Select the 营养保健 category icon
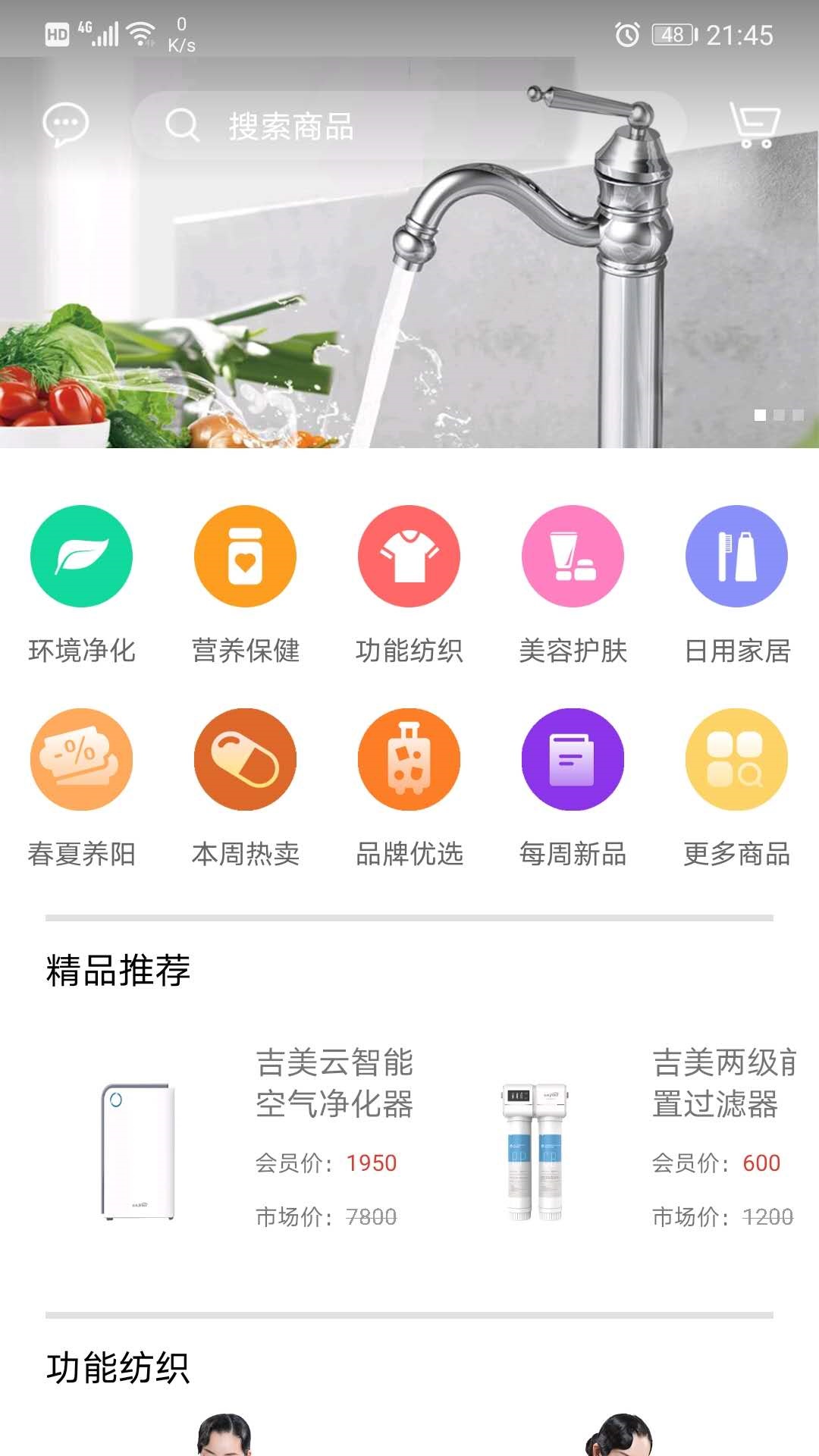The height and width of the screenshot is (1456, 819). [x=245, y=556]
